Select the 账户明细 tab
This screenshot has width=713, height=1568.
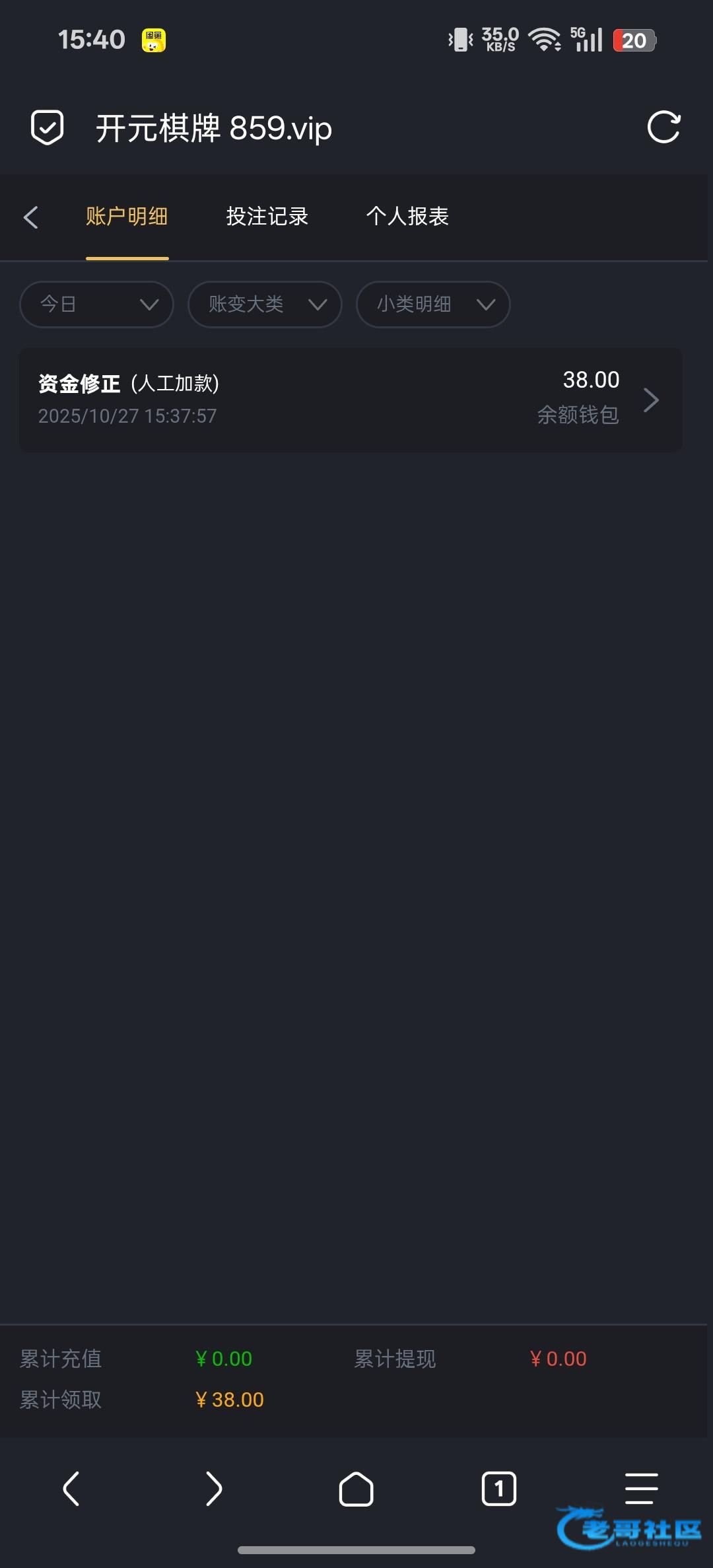(x=127, y=217)
